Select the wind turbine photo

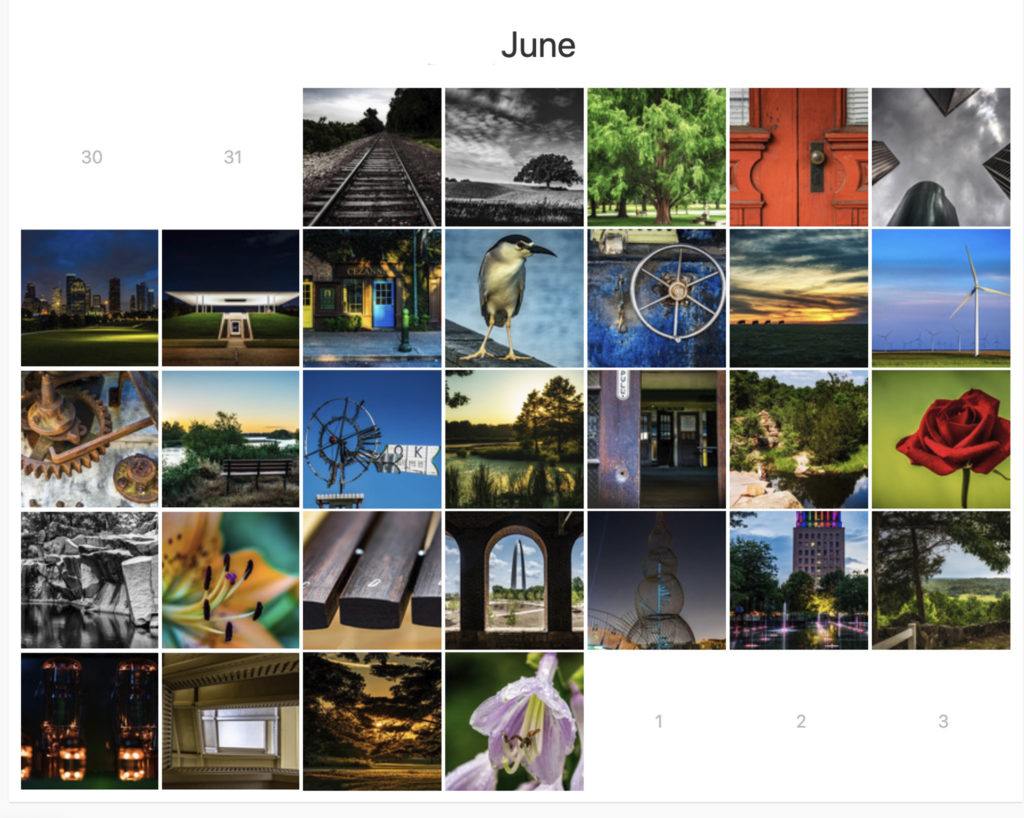(940, 298)
